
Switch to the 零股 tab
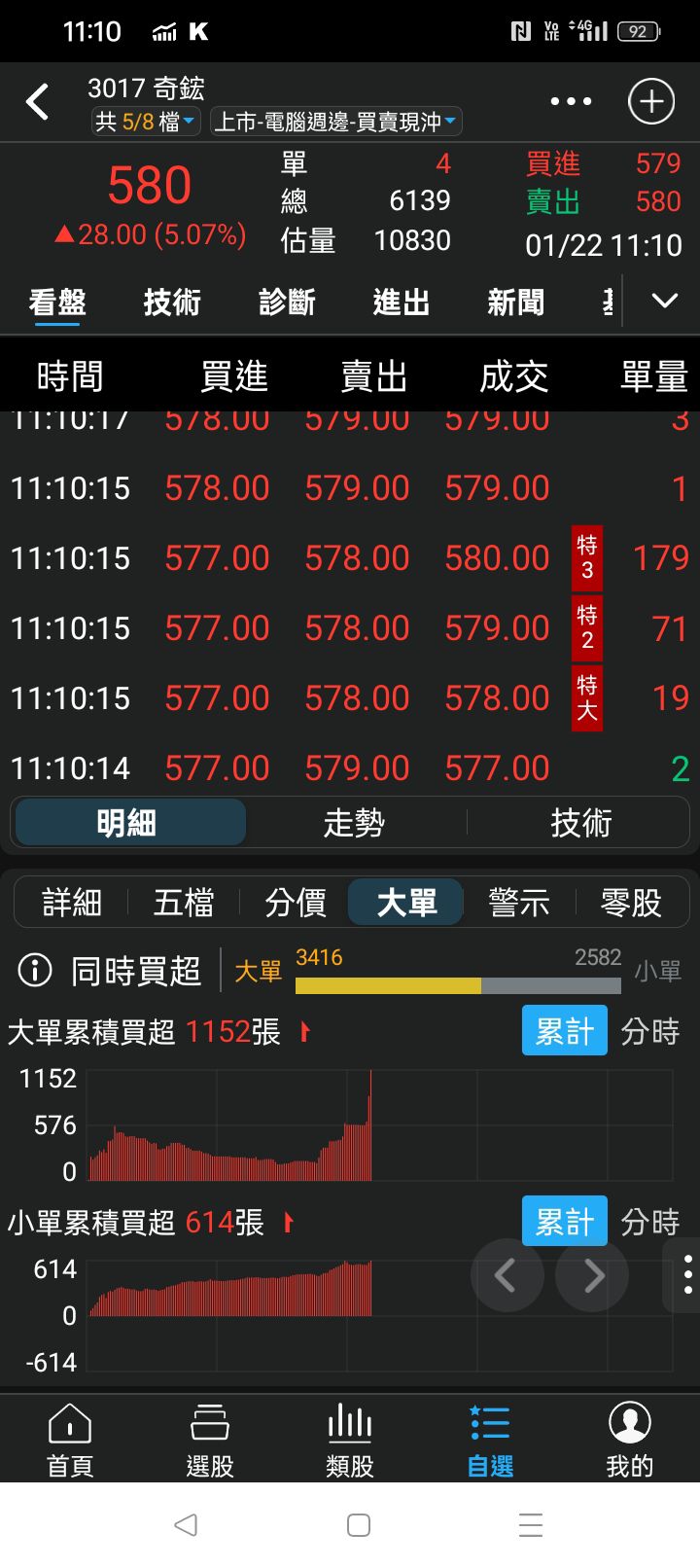pyautogui.click(x=631, y=903)
